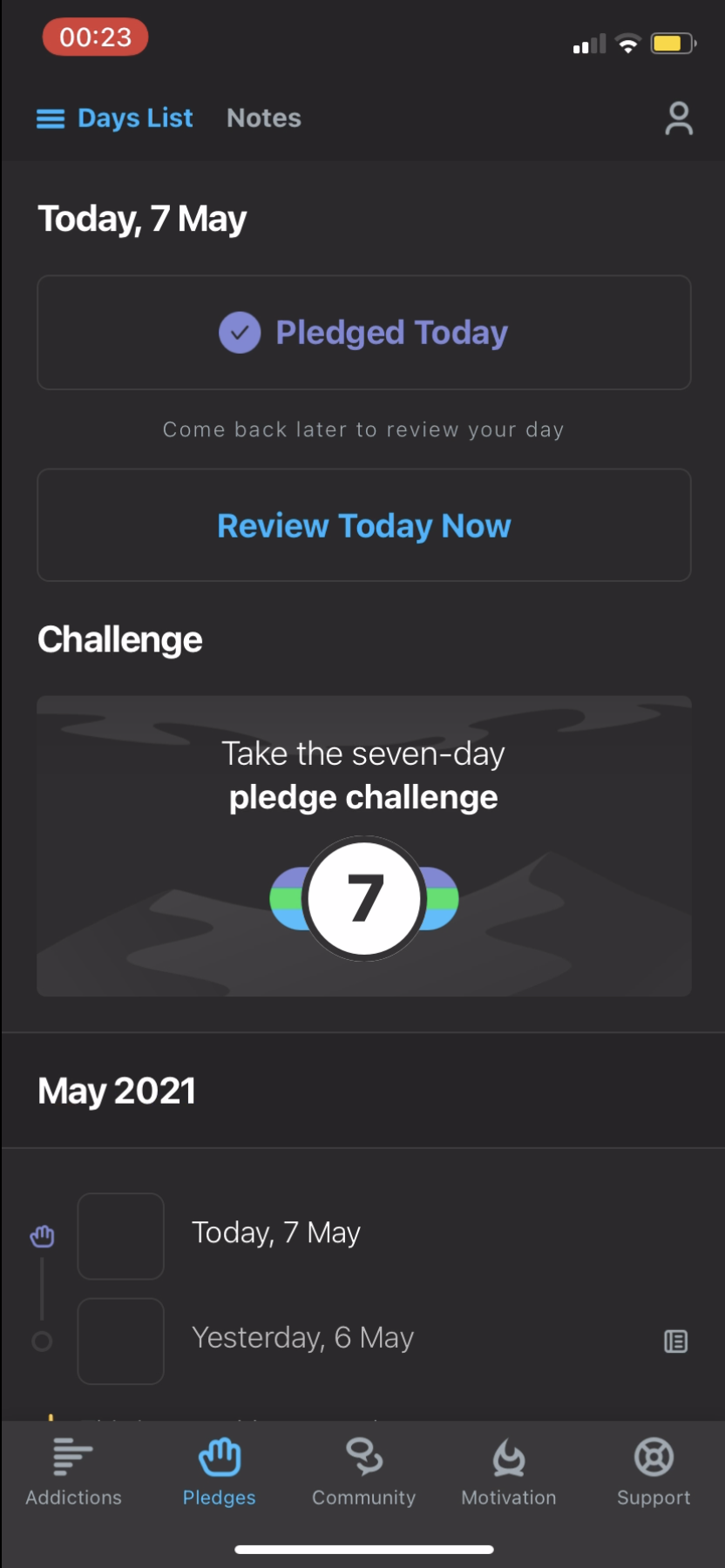Open your profile via the person icon

678,118
